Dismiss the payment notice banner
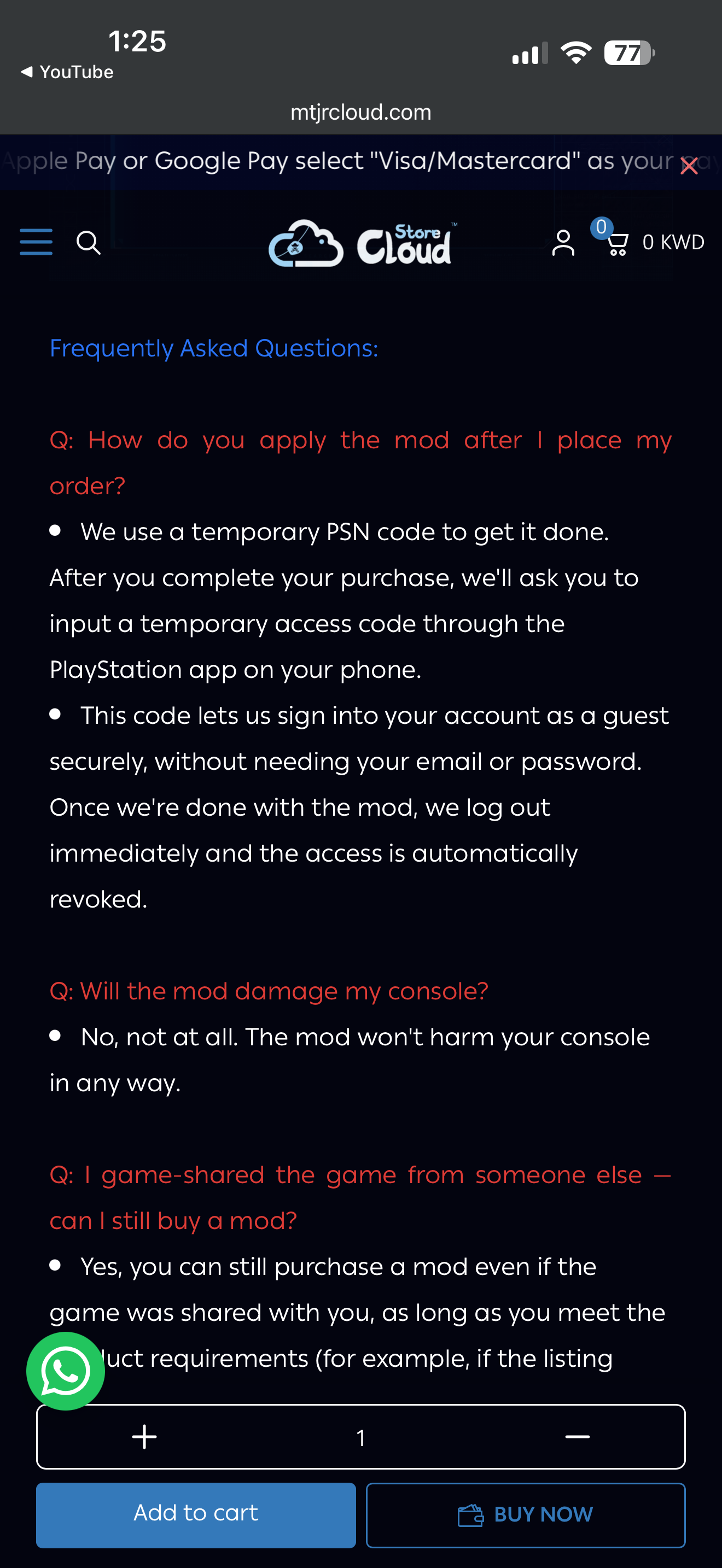This screenshot has height=1568, width=722. pyautogui.click(x=689, y=166)
